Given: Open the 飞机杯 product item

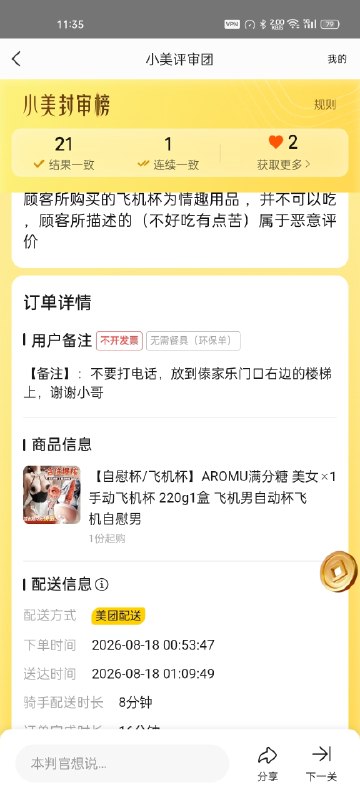Looking at the screenshot, I should (x=179, y=497).
